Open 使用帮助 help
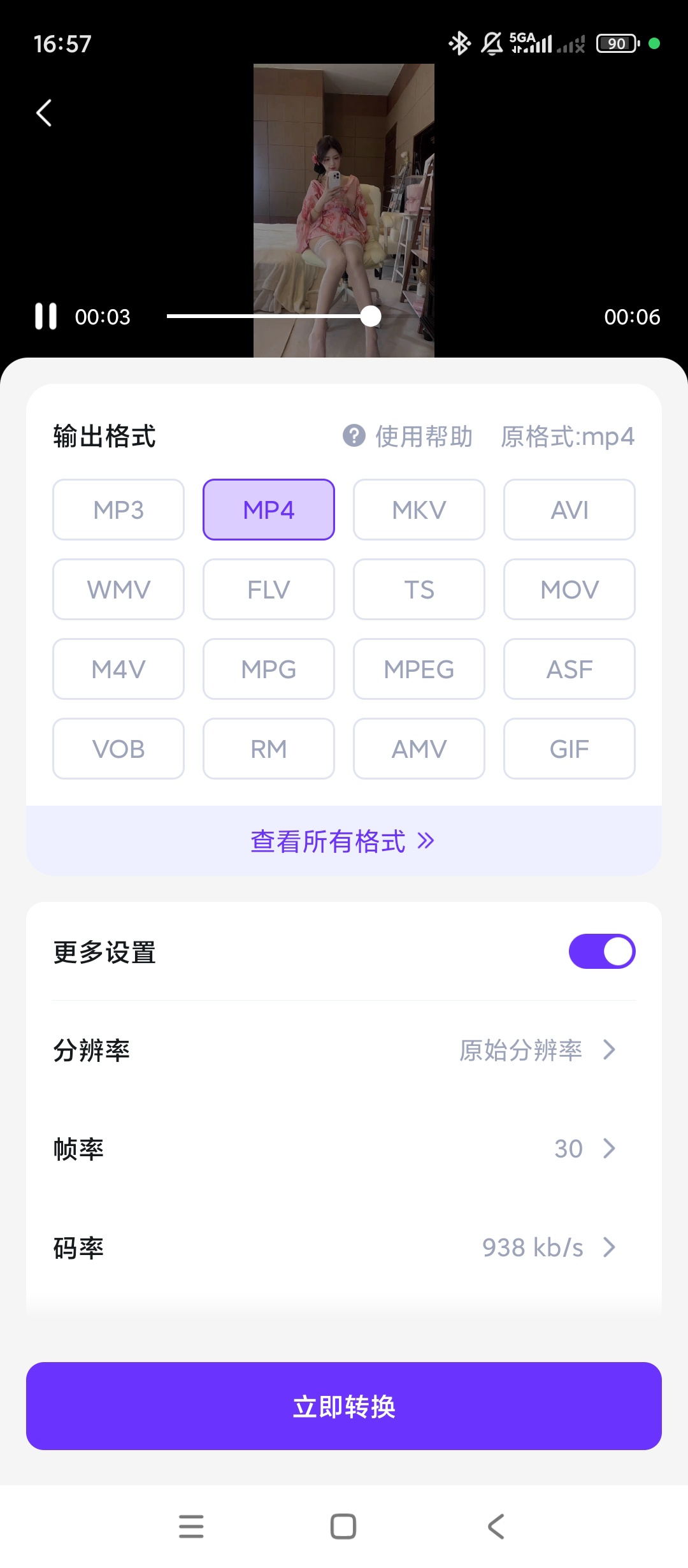Screen dimensions: 688x1568 (408, 437)
